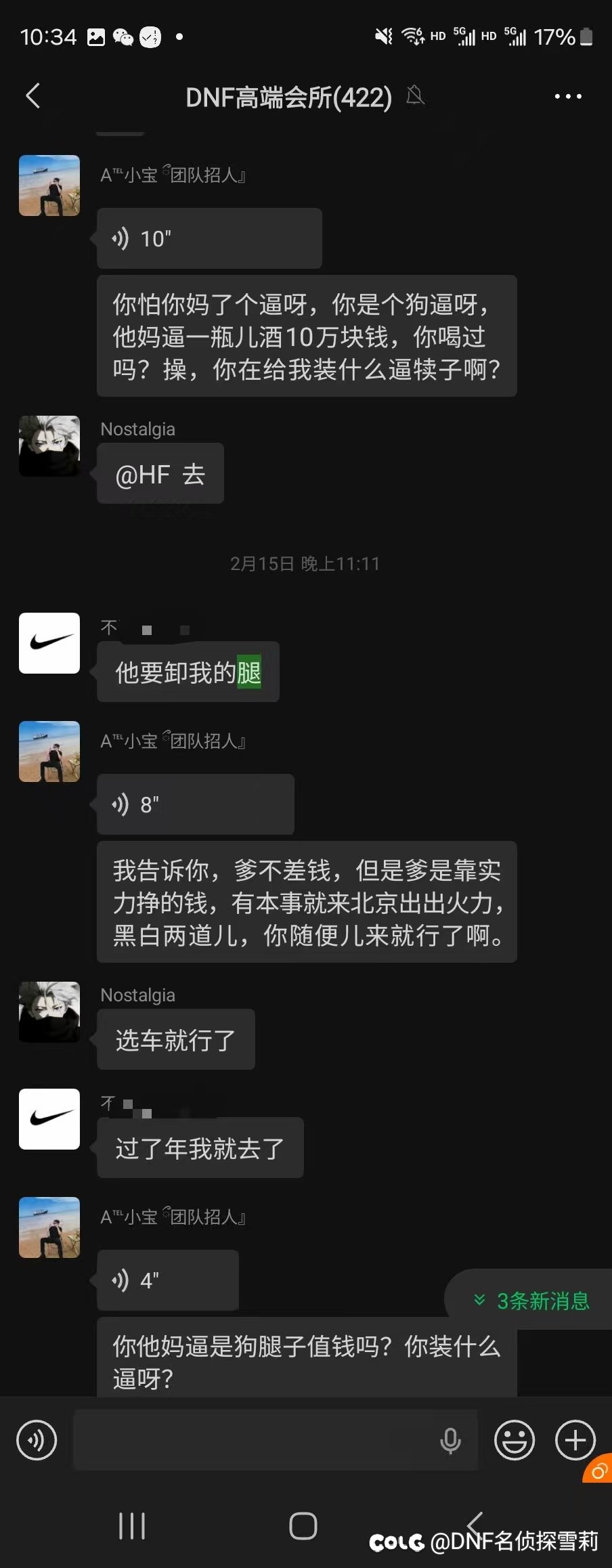The width and height of the screenshot is (612, 1568).
Task: Open the attachment plus menu
Action: pos(574,1441)
